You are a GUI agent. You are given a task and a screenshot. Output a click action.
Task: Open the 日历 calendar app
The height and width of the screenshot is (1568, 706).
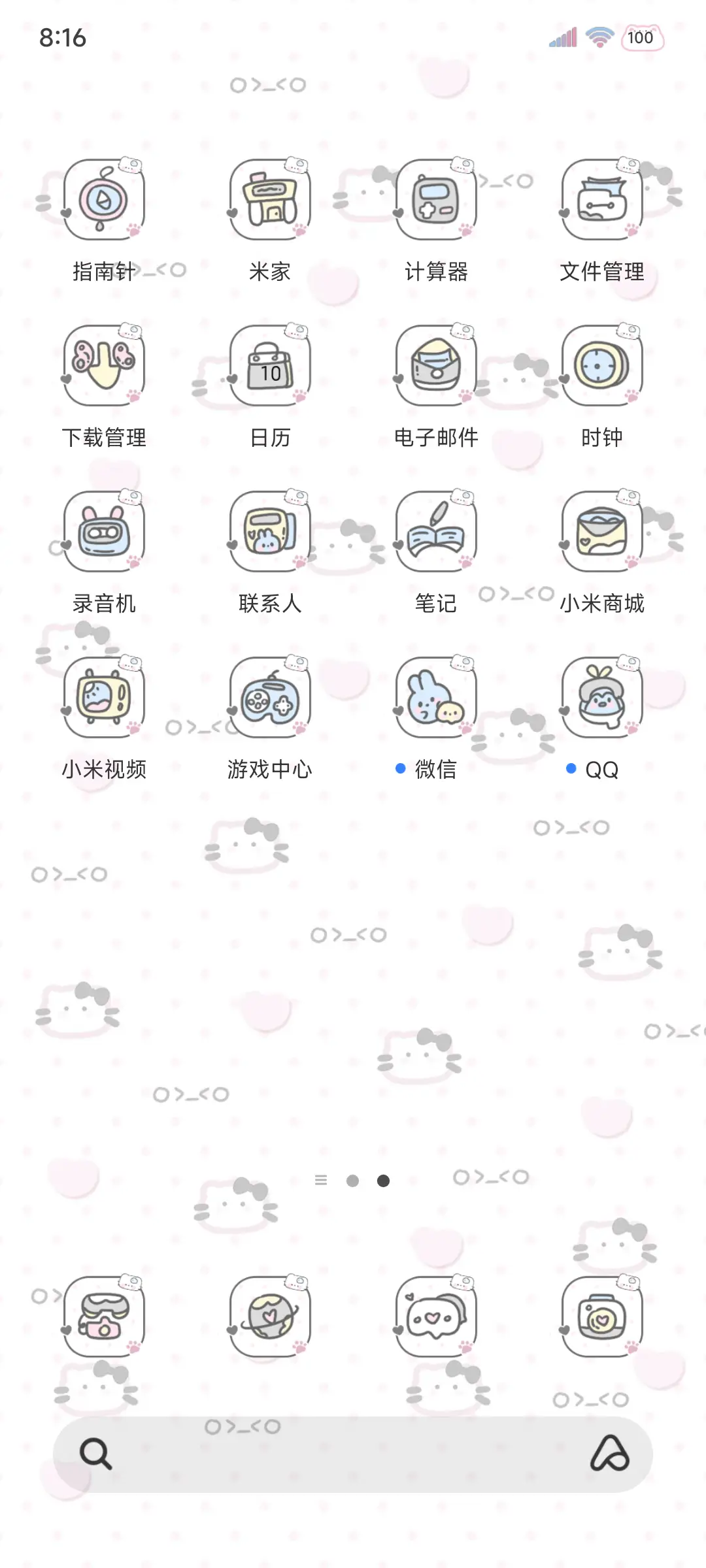coord(269,366)
